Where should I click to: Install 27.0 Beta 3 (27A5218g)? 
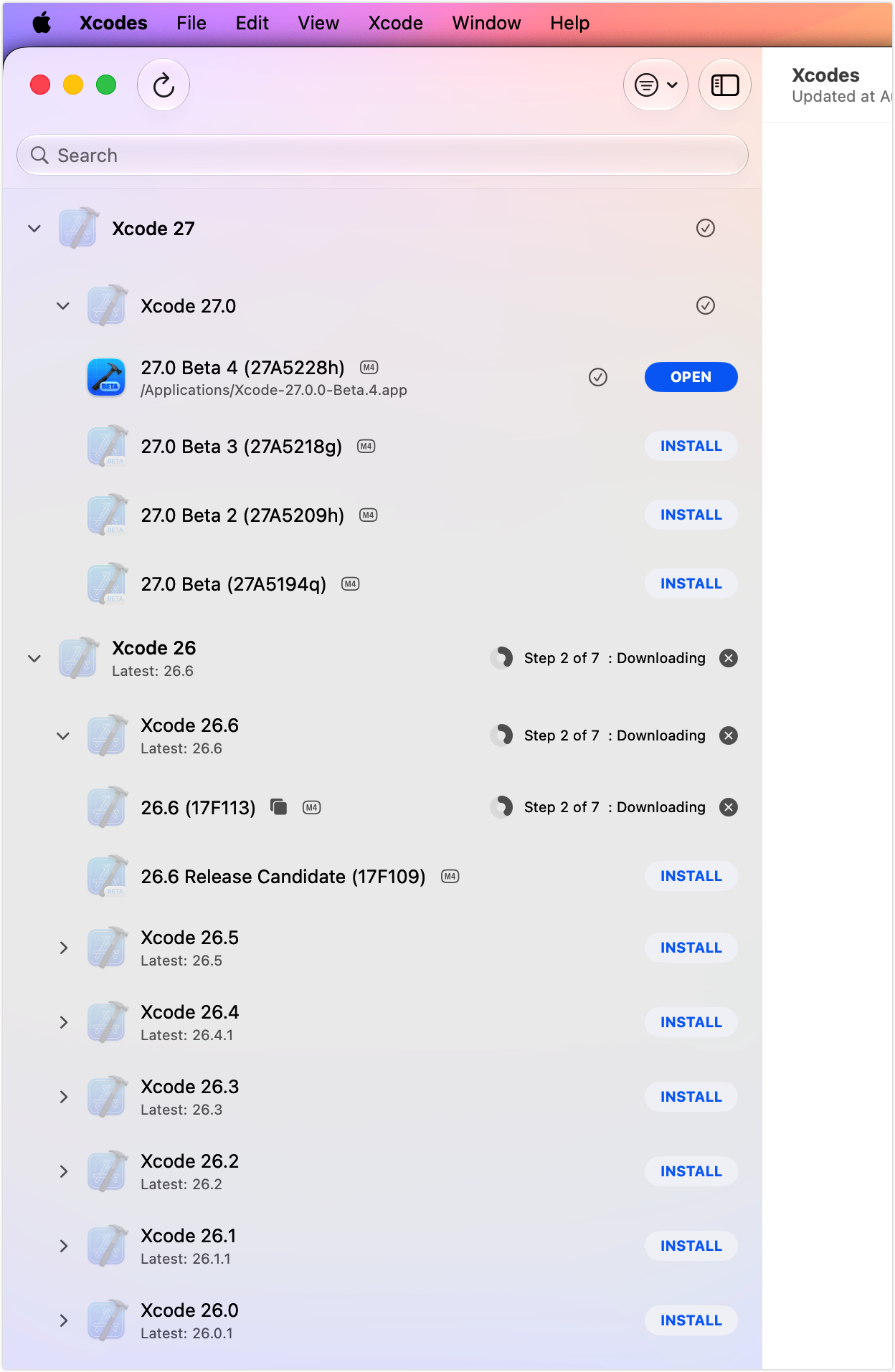(x=691, y=446)
